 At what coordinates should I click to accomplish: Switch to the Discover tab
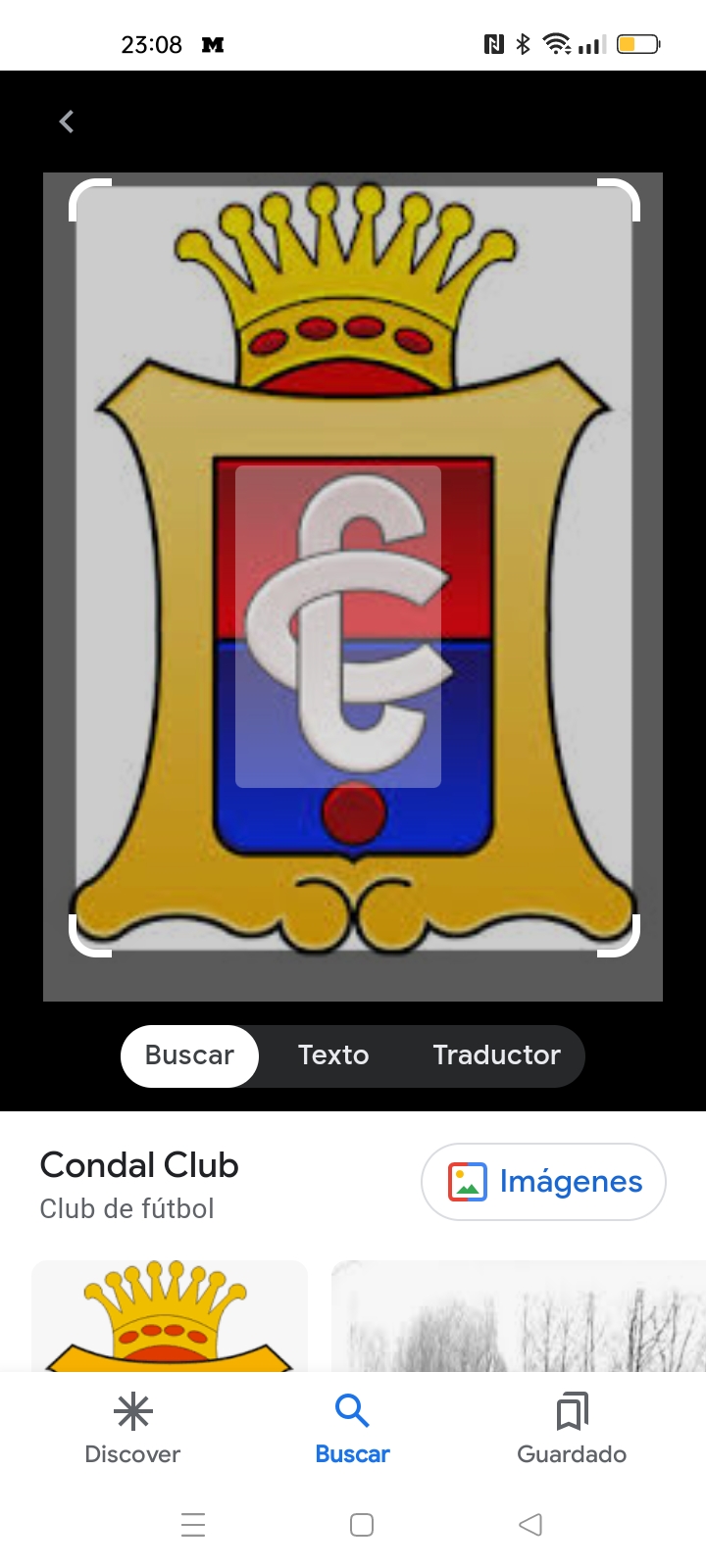[x=132, y=1429]
